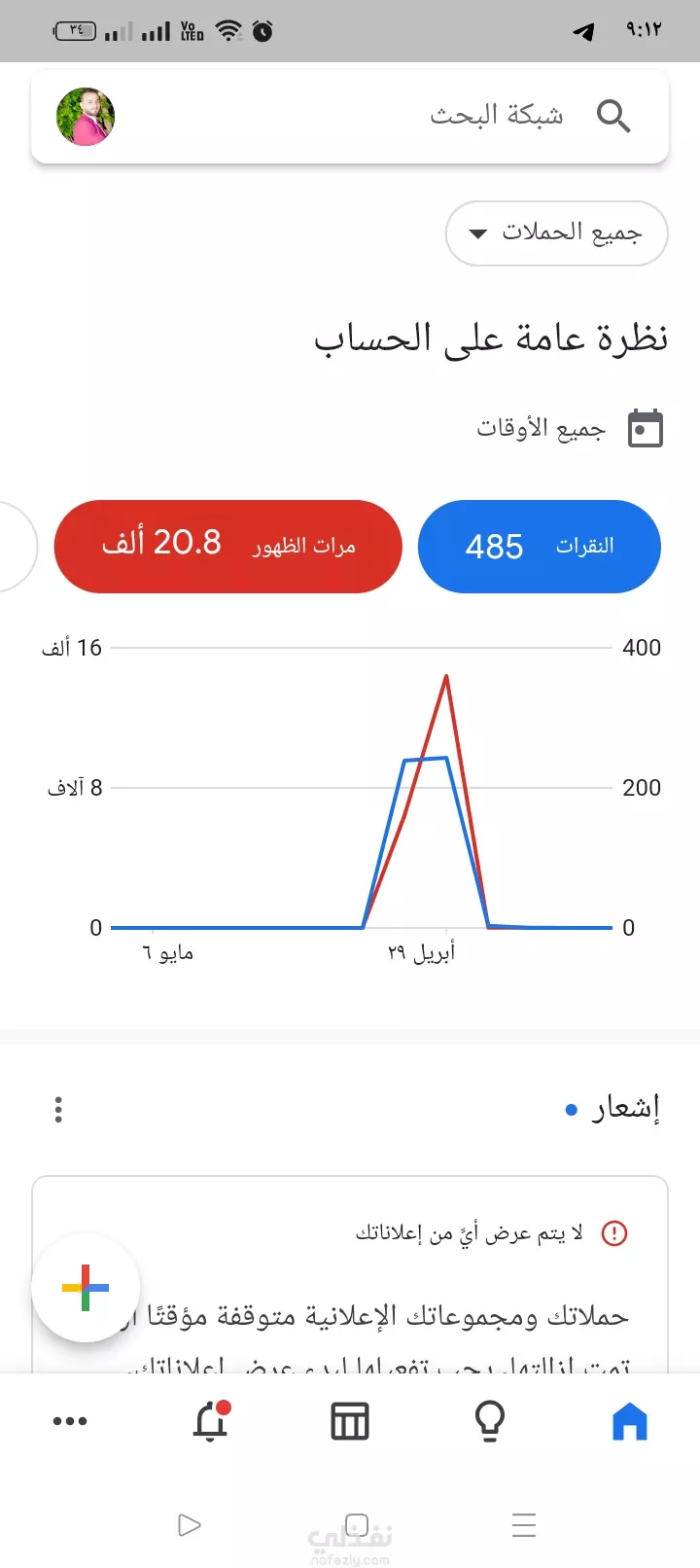This screenshot has width=700, height=1568.
Task: Open the lightbulb recommendations tab
Action: 490,1421
